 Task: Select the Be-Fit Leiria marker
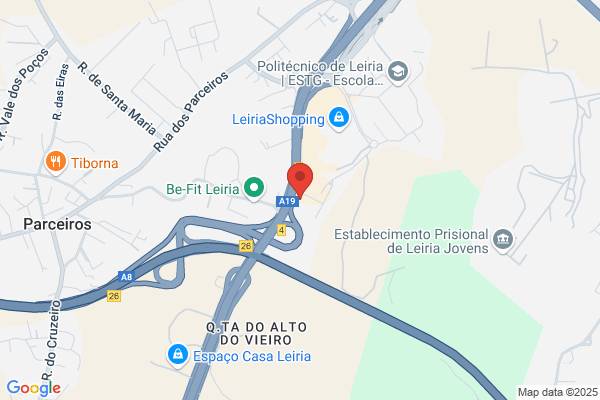(x=254, y=188)
